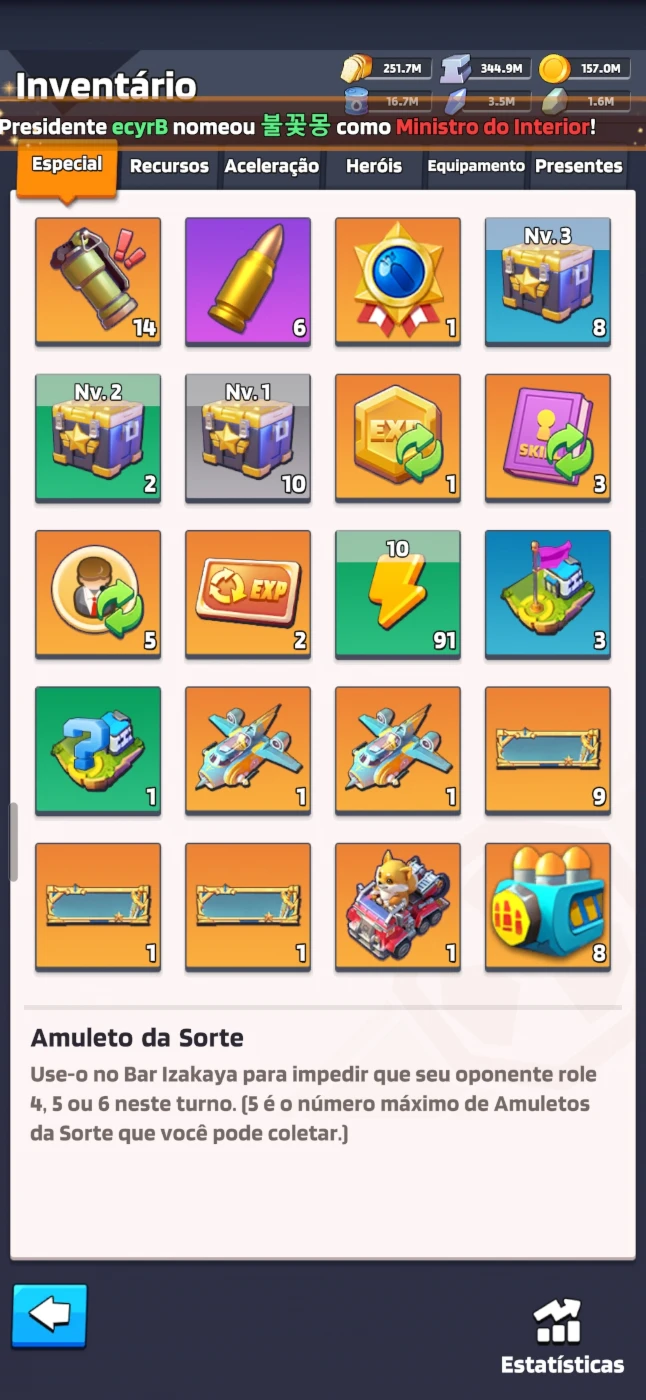The height and width of the screenshot is (1400, 646).
Task: Tap the blue missile launcher item
Action: tap(548, 907)
